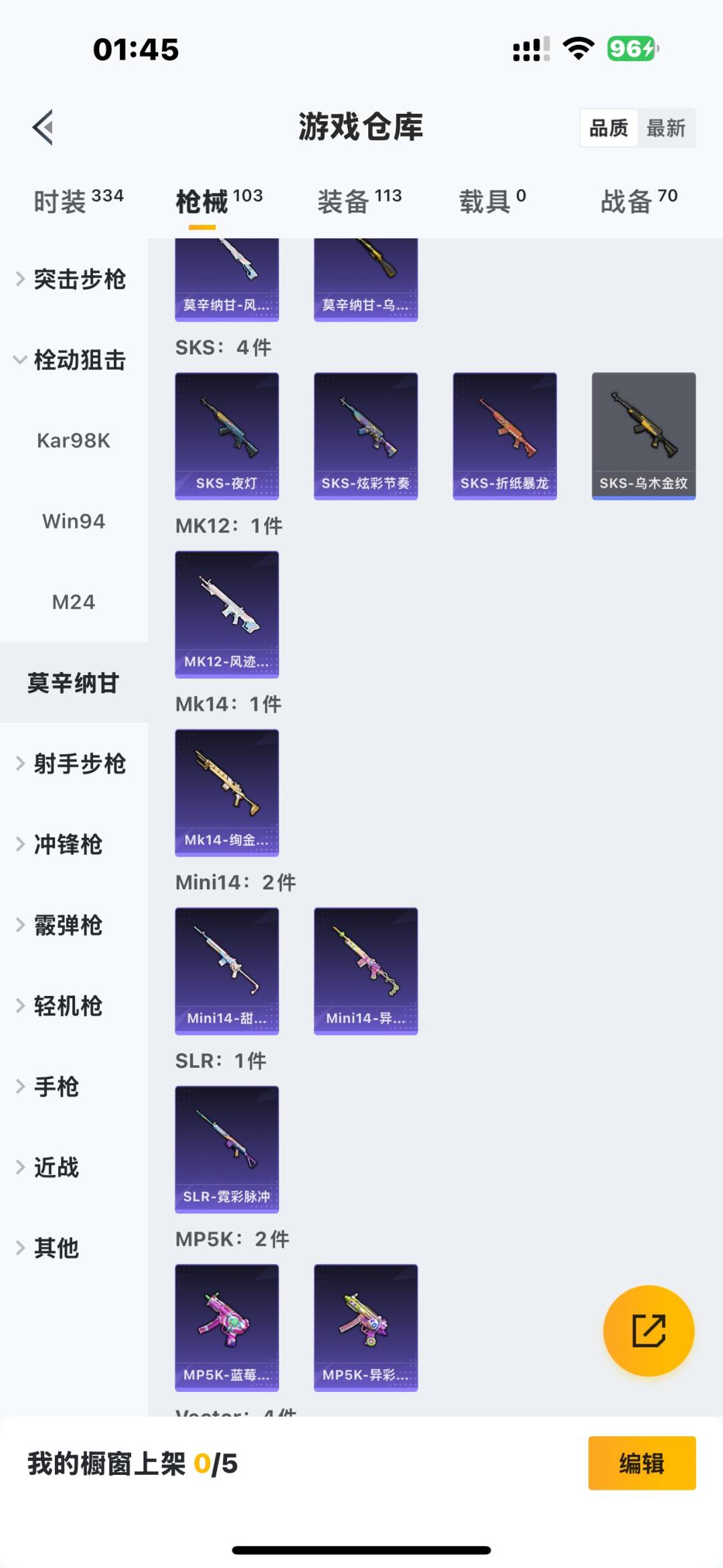The width and height of the screenshot is (723, 1568).
Task: Tap the back arrow to leave 游戏仓库
Action: point(42,127)
